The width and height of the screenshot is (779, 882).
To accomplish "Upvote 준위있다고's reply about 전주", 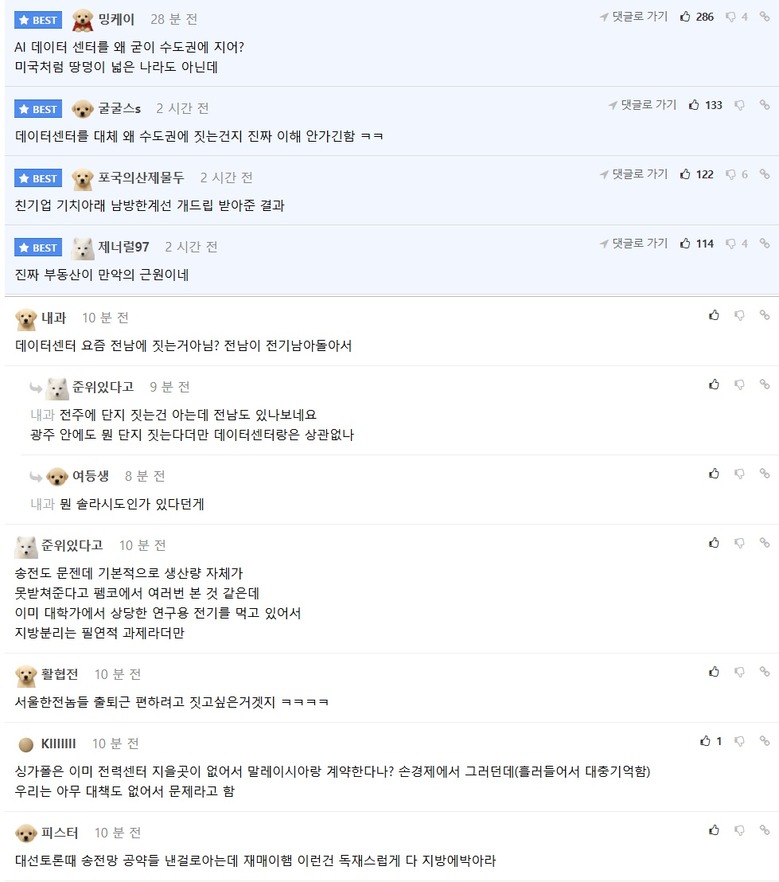I will [714, 384].
